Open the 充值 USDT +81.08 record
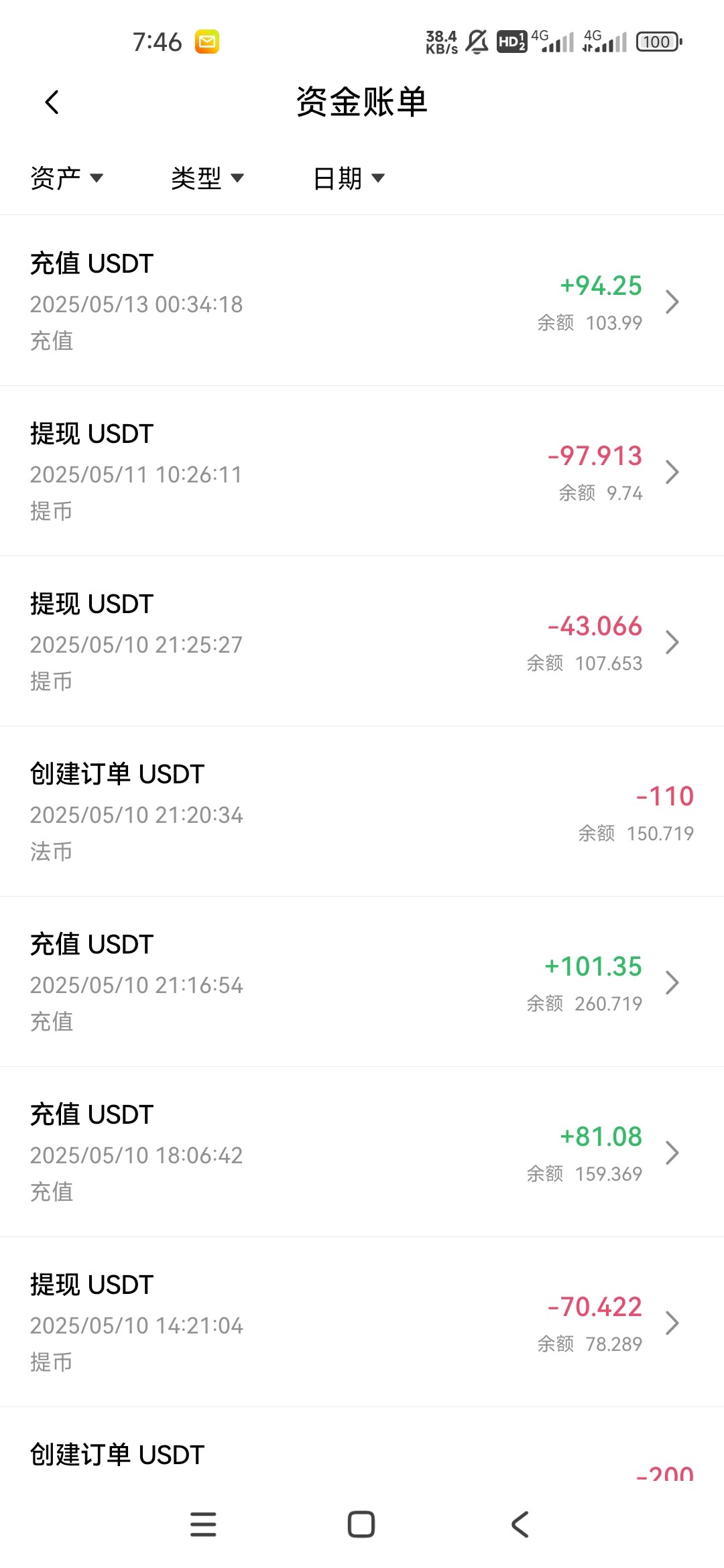Screen dimensions: 724x1568 362,1152
